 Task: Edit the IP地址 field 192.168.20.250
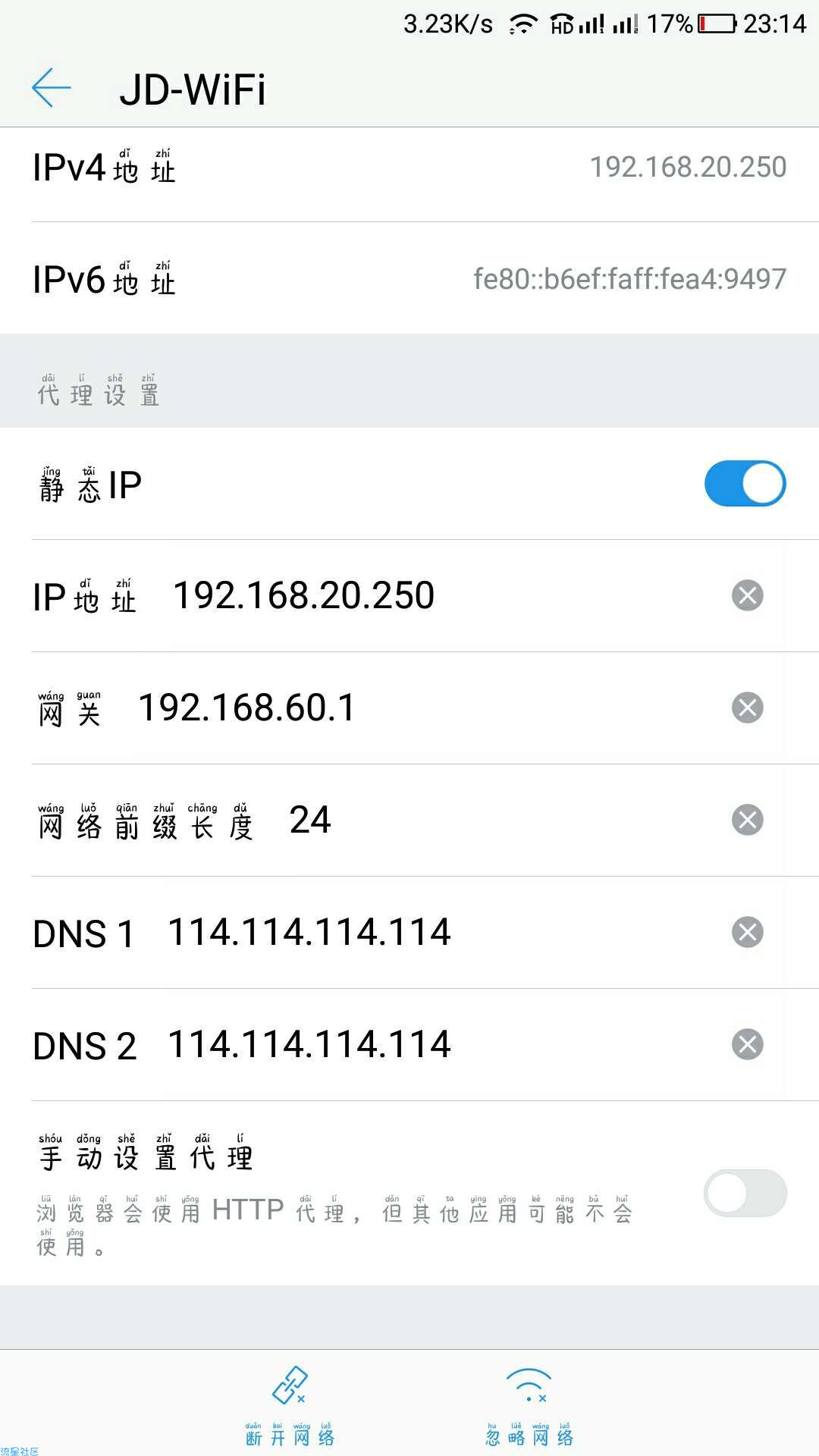point(440,595)
